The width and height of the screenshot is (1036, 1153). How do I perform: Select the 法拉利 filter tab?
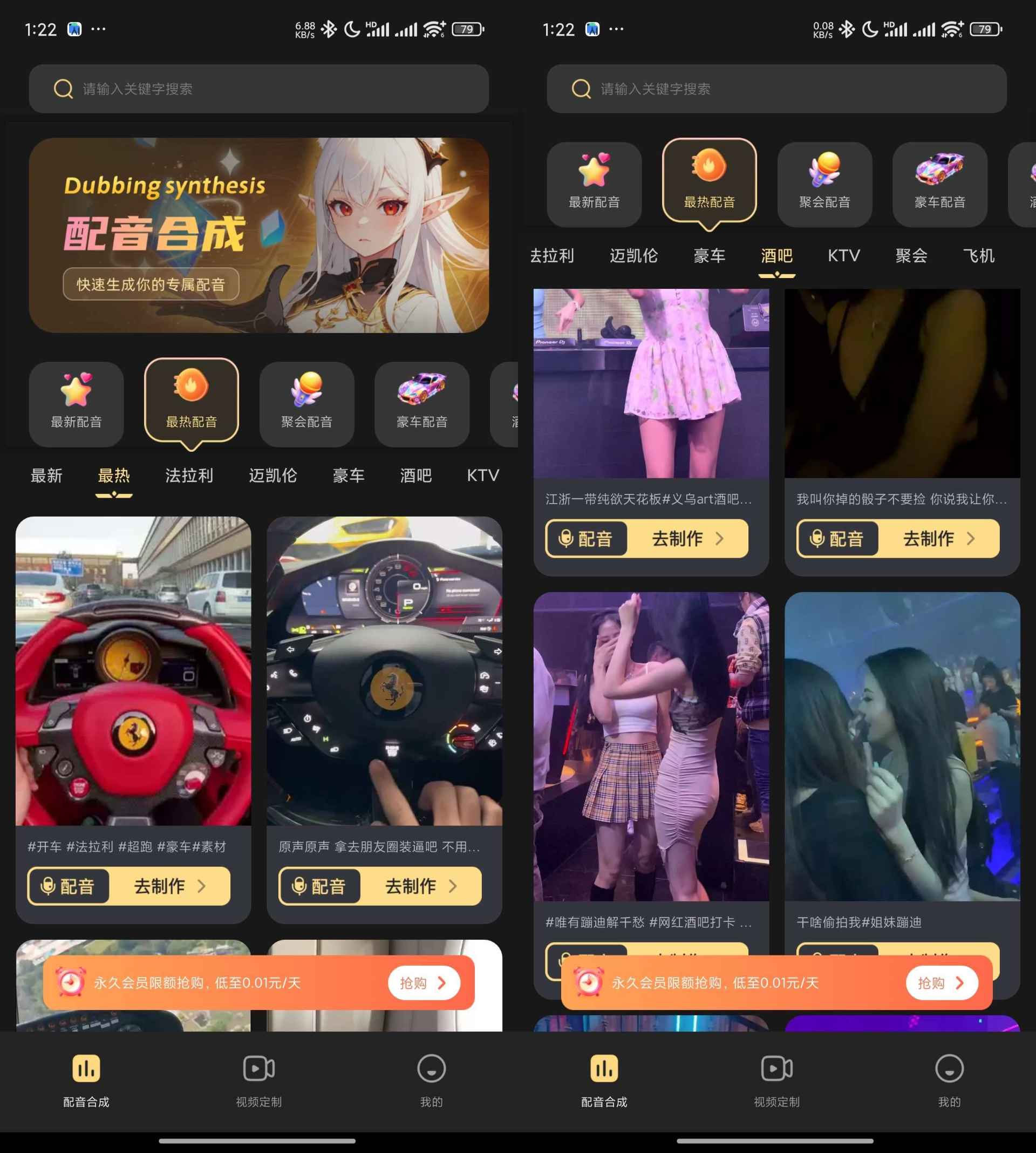coord(189,476)
